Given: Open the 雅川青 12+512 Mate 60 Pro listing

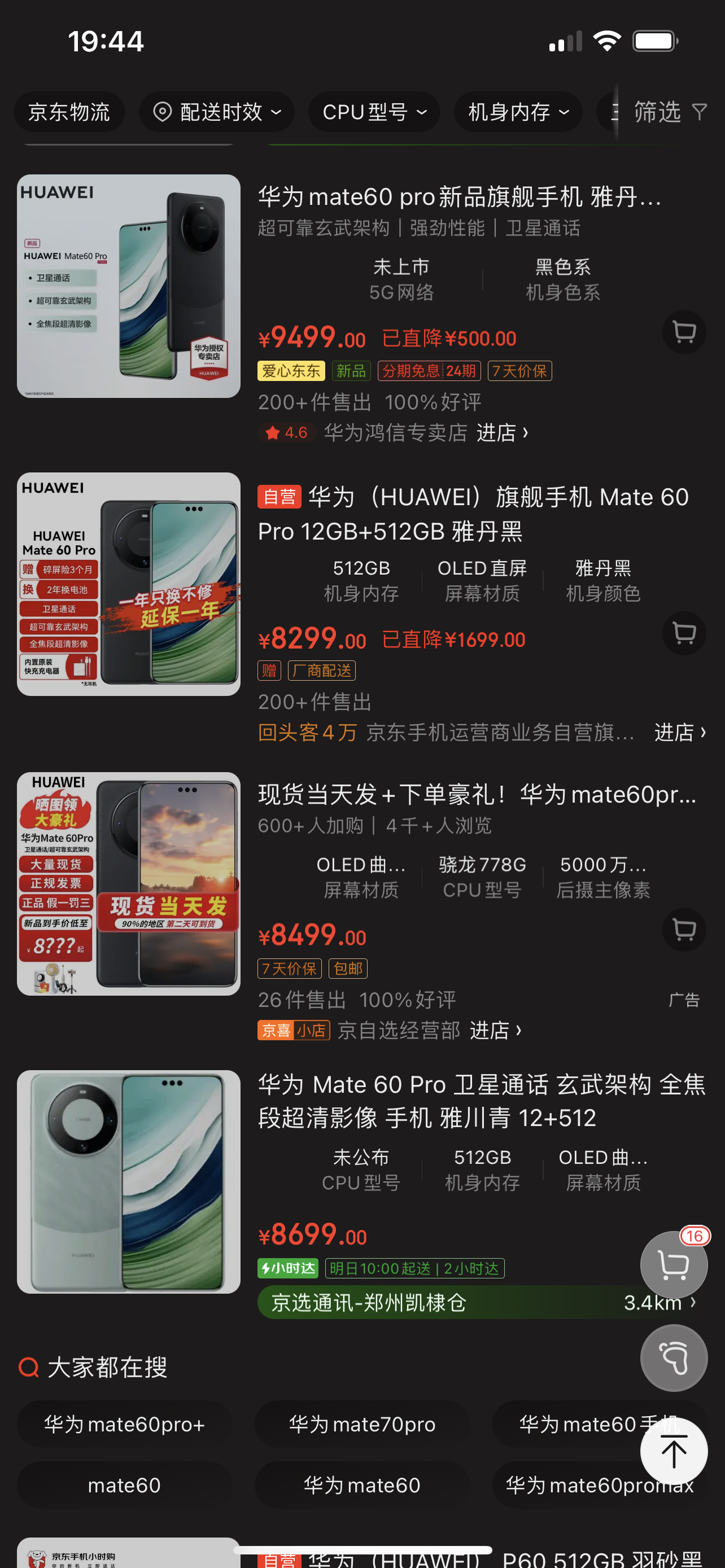Looking at the screenshot, I should [x=481, y=1101].
